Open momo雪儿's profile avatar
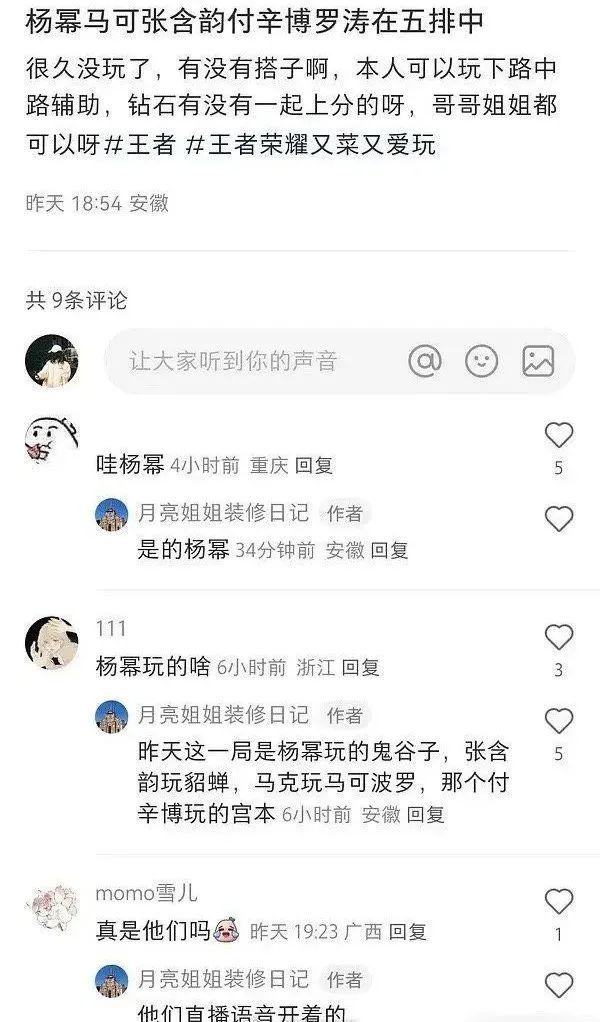Screen dimensions: 600x1022 click(x=52, y=908)
